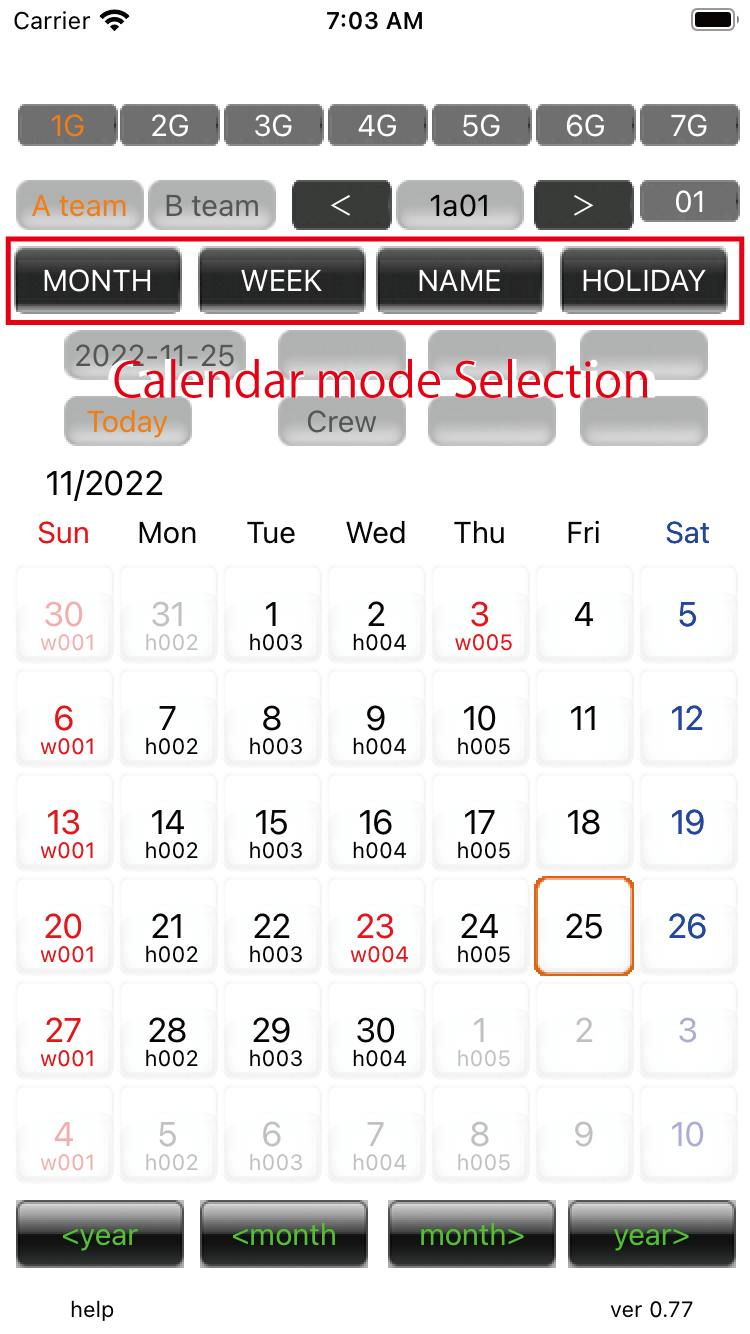Viewport: 750px width, 1334px height.
Task: Switch to B team
Action: coord(212,206)
